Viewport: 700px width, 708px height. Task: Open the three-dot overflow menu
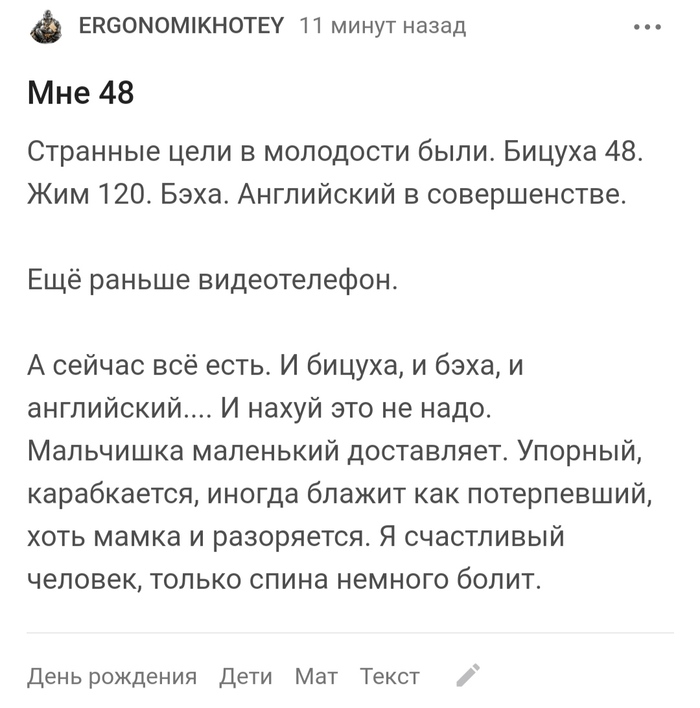(647, 28)
